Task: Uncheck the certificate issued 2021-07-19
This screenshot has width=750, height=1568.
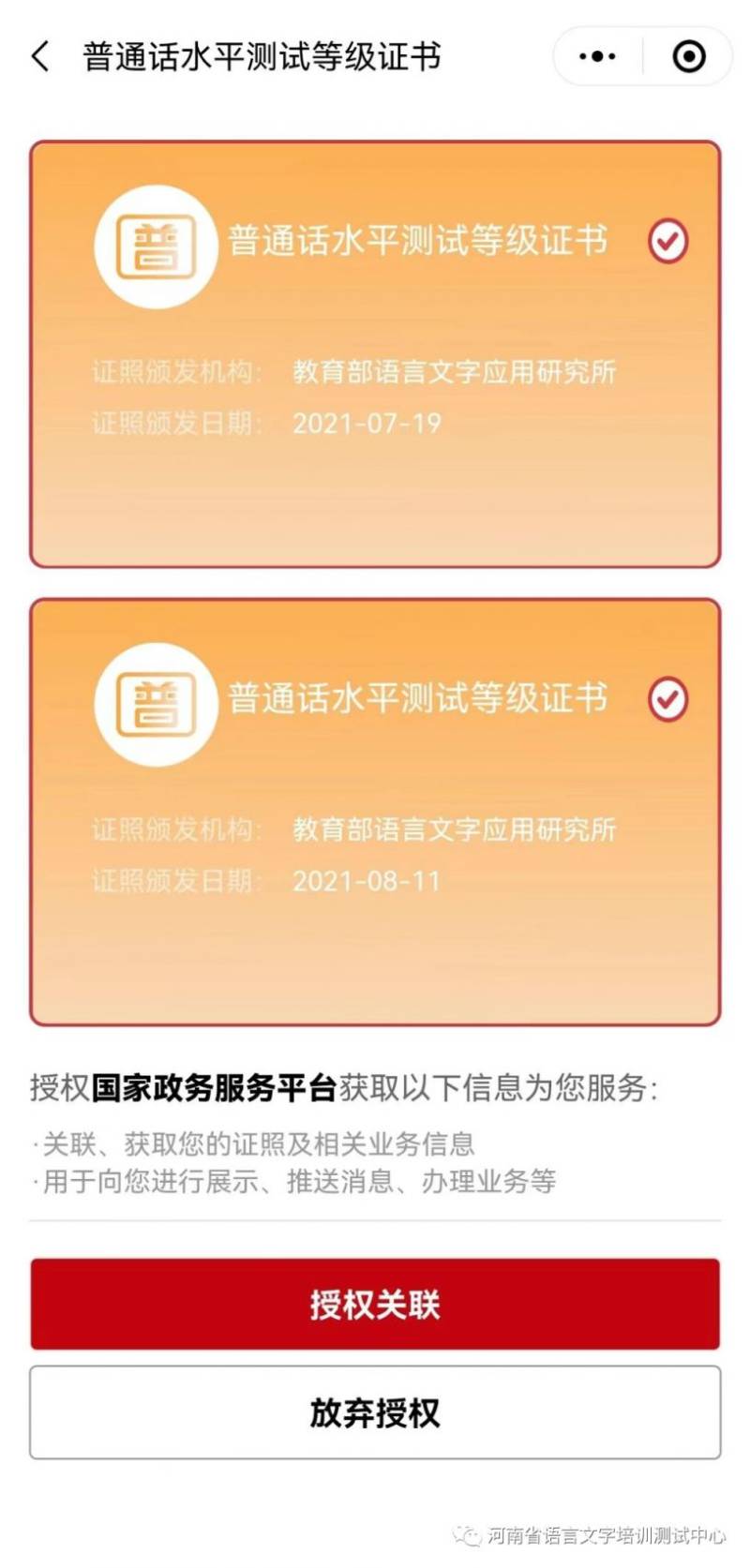Action: pos(668,242)
